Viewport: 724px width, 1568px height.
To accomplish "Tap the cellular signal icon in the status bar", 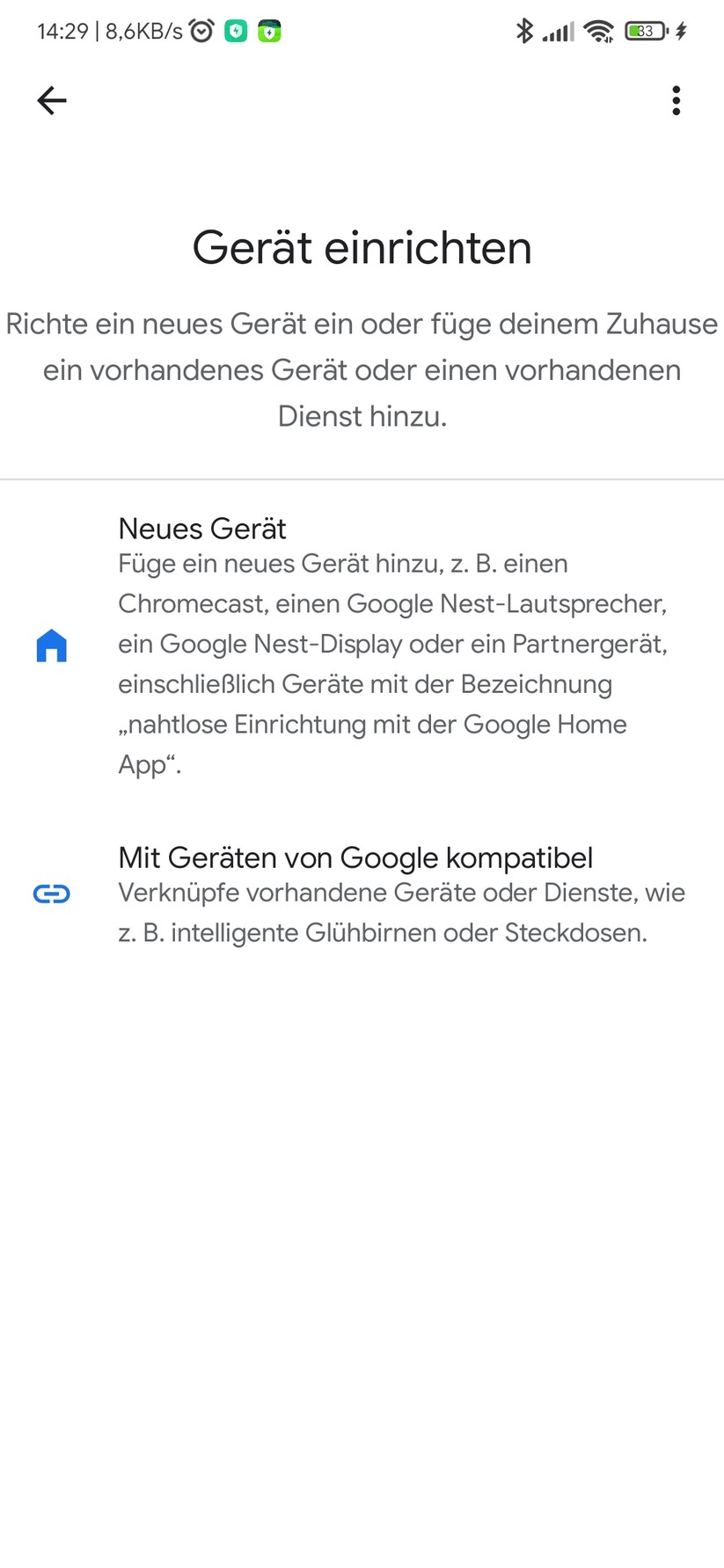I will pos(558,31).
